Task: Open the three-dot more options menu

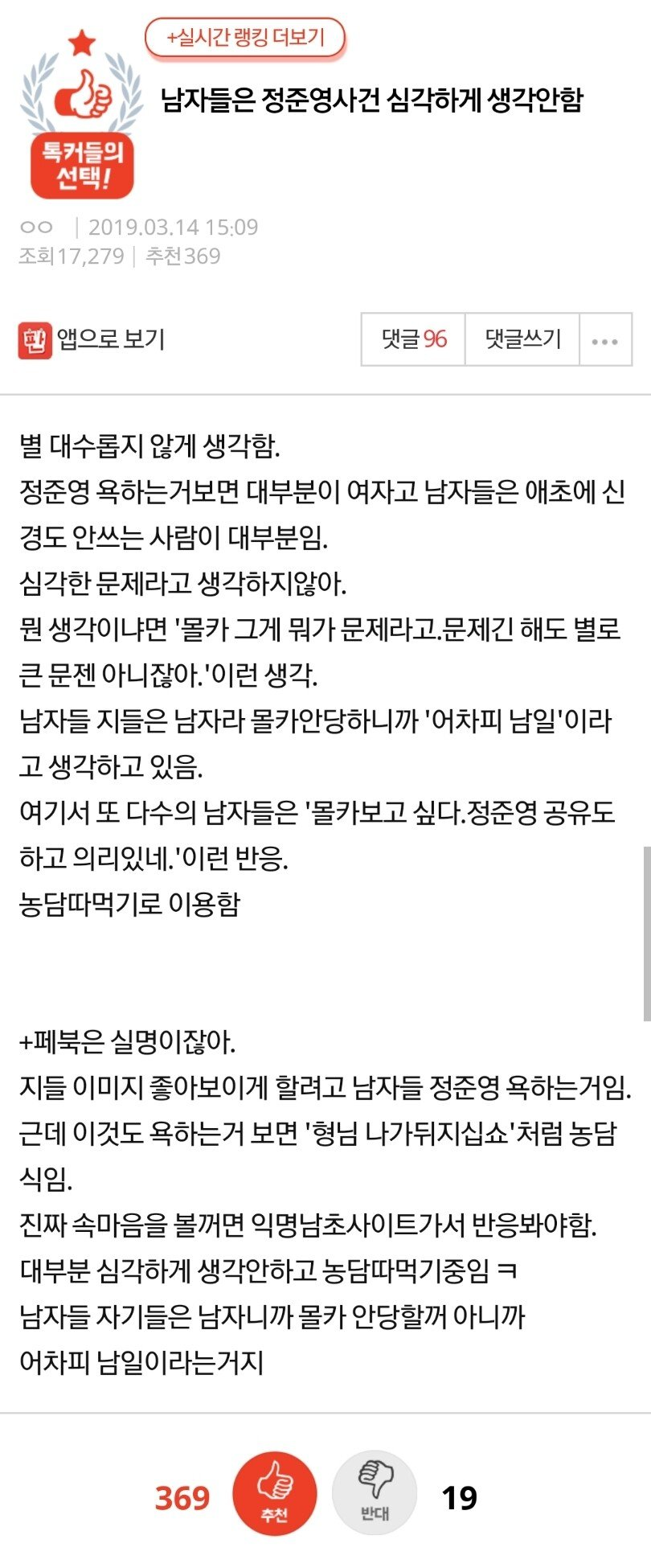Action: (605, 339)
